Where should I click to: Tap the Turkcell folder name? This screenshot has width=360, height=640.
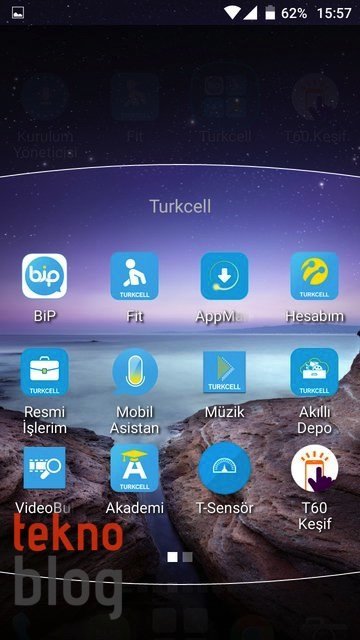[180, 206]
